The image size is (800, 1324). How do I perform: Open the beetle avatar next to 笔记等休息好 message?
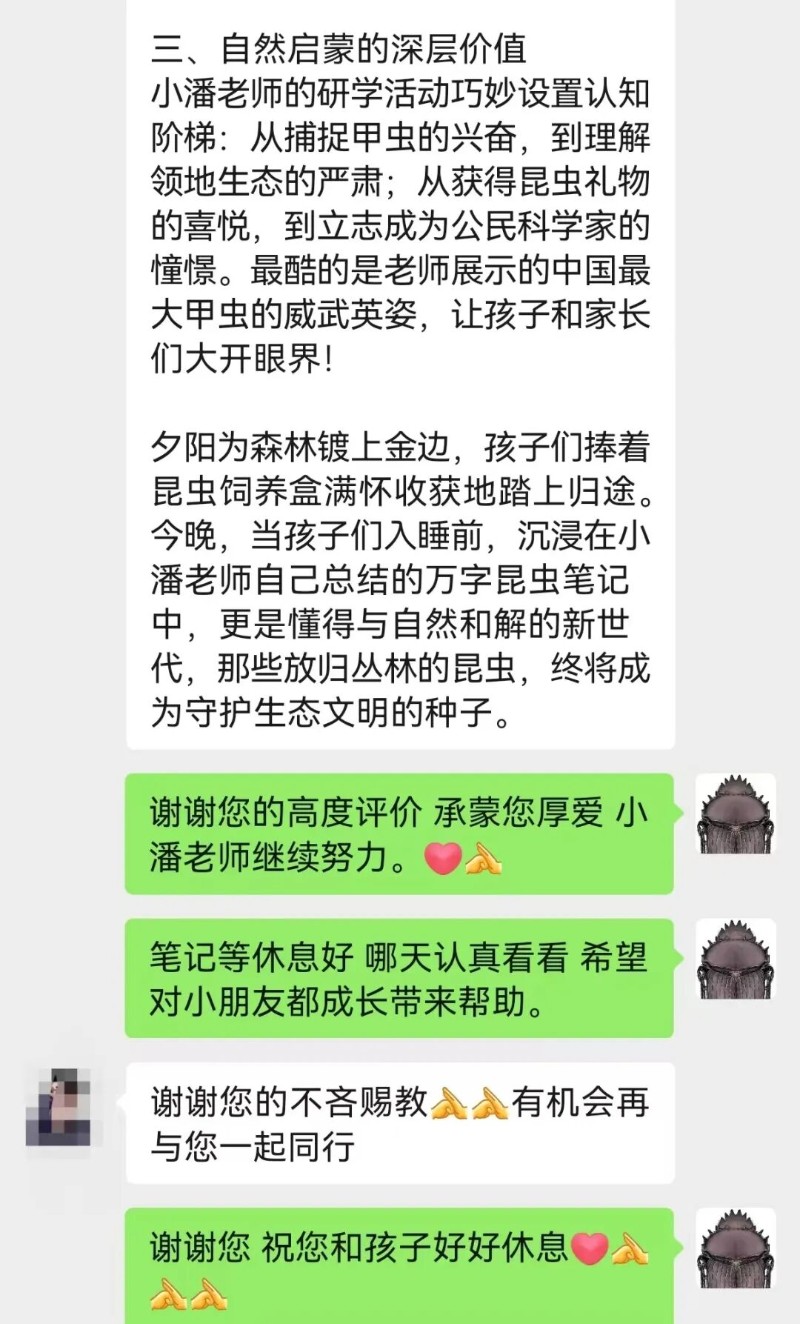(x=736, y=958)
